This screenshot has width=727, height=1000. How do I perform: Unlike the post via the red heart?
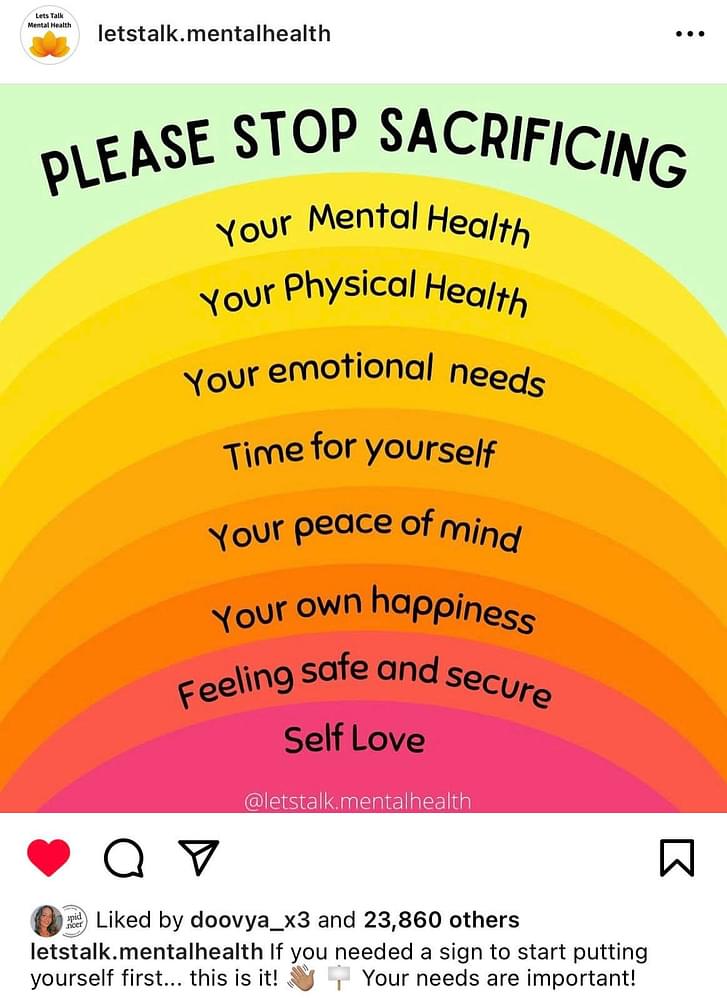[x=48, y=858]
